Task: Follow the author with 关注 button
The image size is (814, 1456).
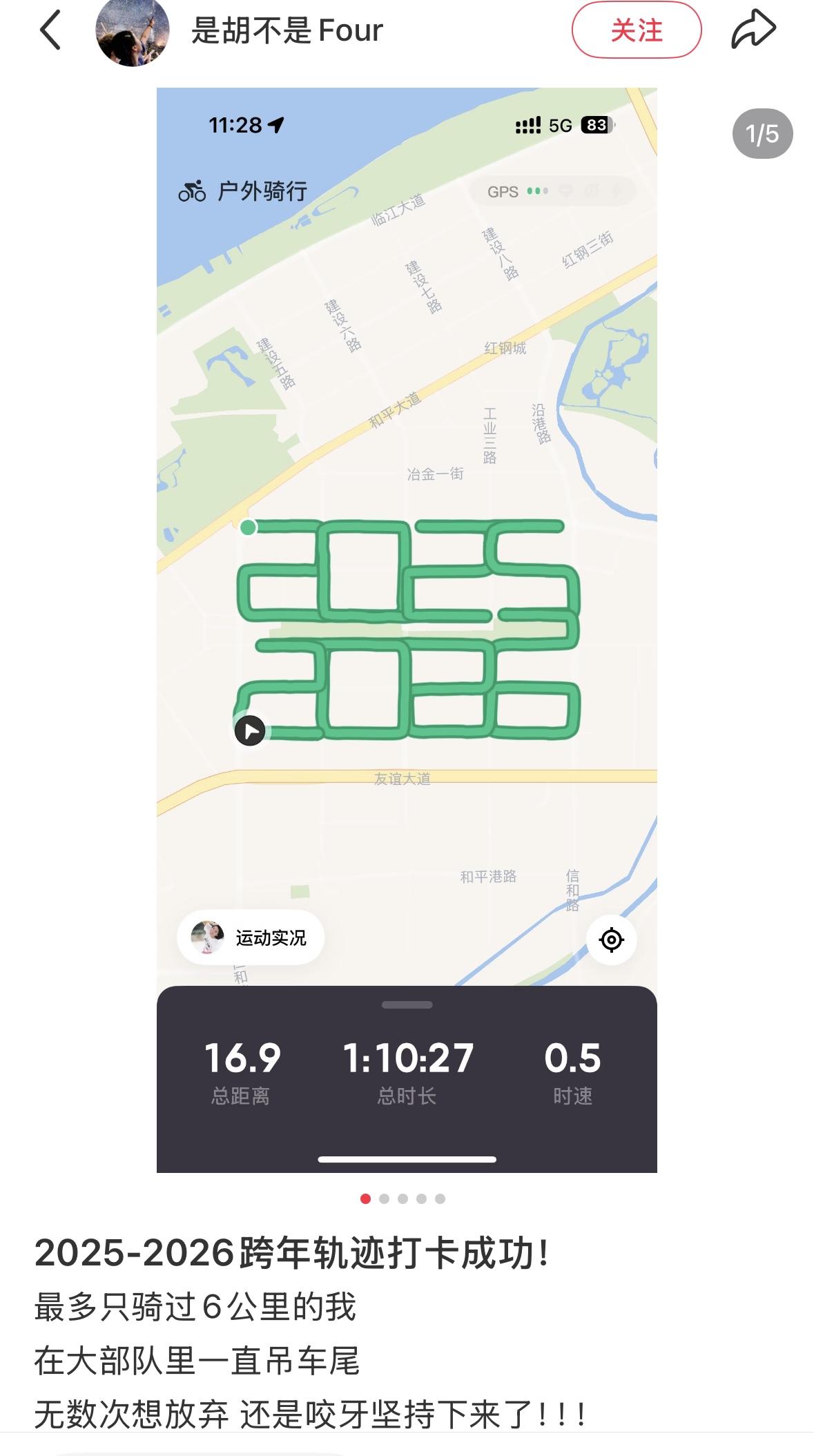Action: click(636, 30)
